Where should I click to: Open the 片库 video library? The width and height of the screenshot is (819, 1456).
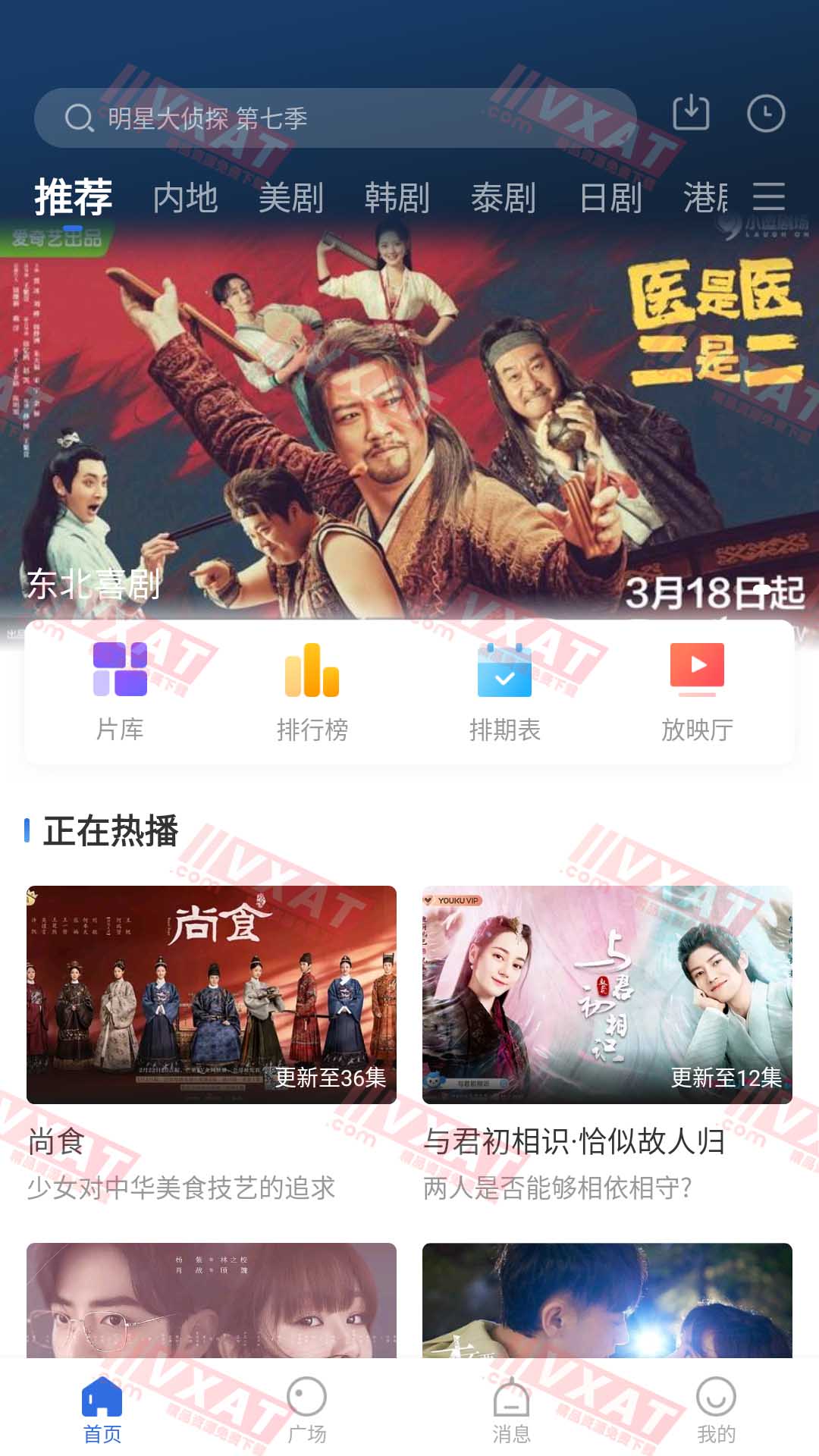point(121,690)
